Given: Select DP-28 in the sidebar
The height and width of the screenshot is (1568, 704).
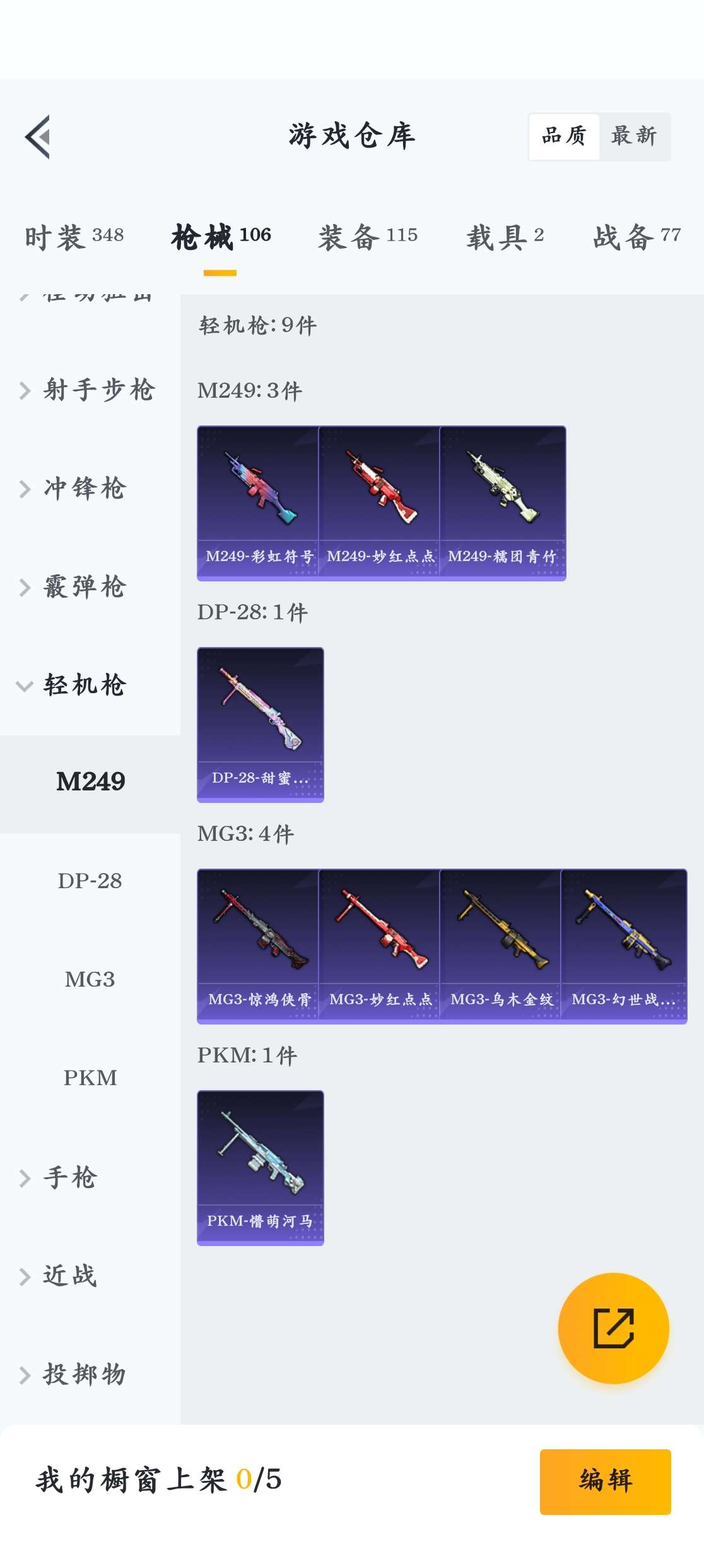Looking at the screenshot, I should [90, 881].
